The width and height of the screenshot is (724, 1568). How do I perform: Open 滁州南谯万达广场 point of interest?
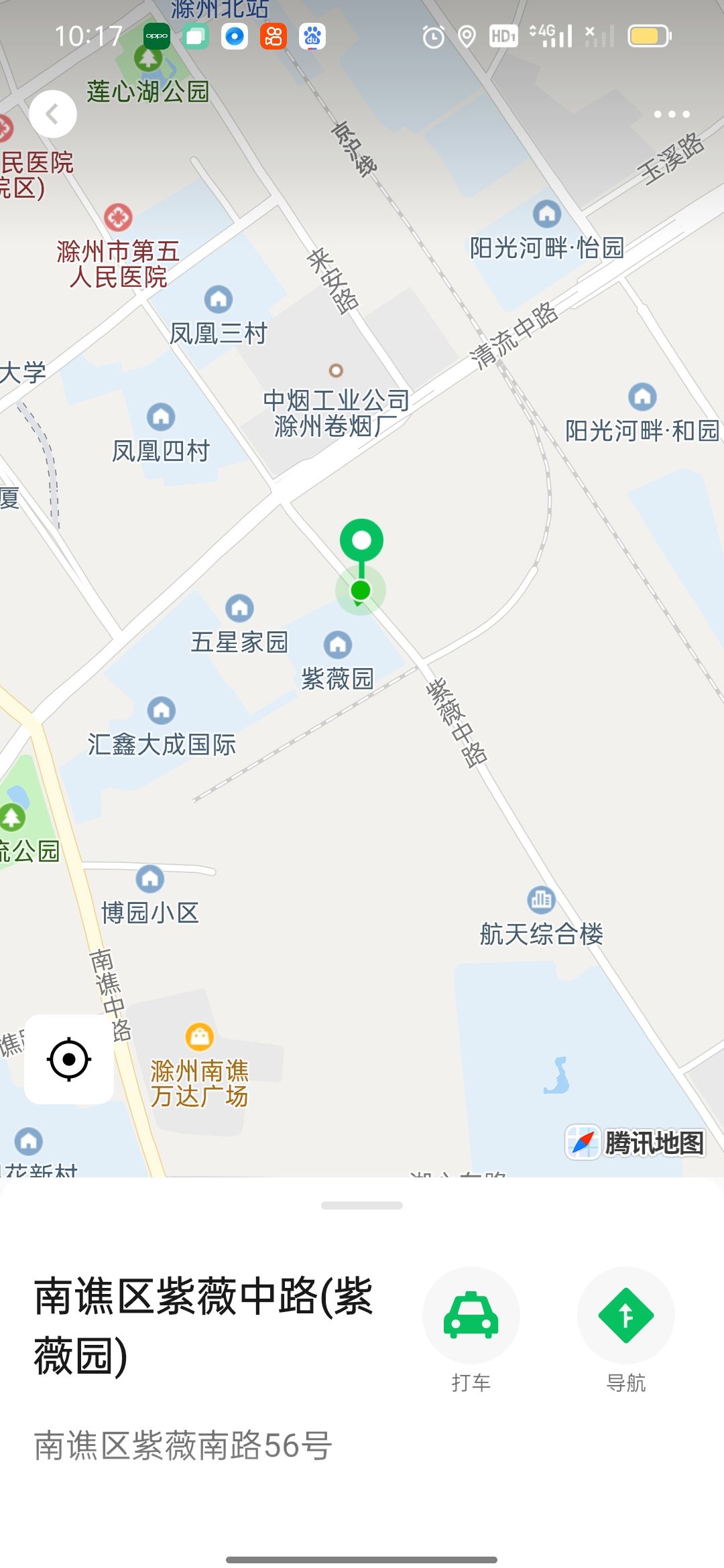199,1037
